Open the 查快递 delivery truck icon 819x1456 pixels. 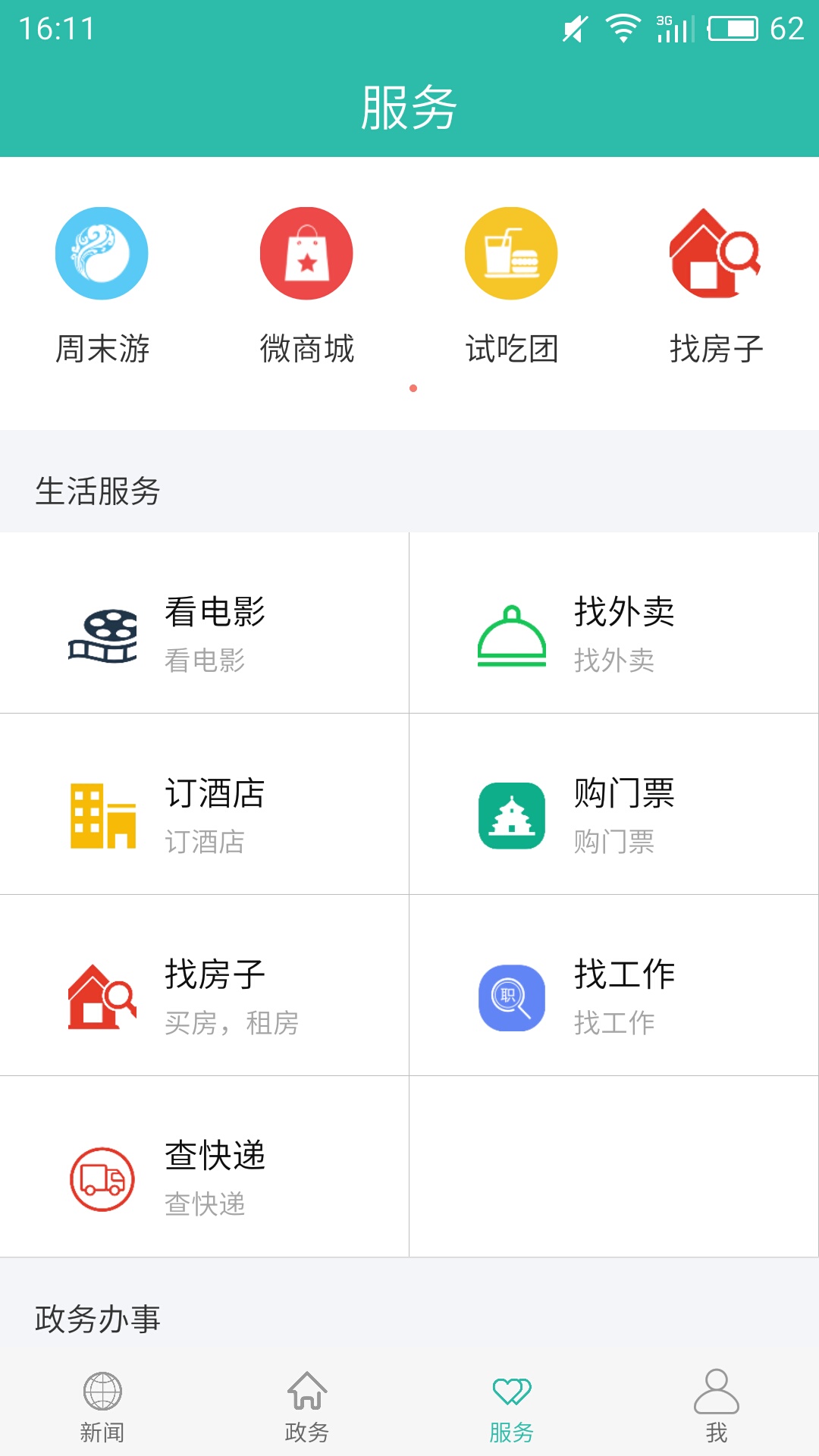[x=102, y=1179]
